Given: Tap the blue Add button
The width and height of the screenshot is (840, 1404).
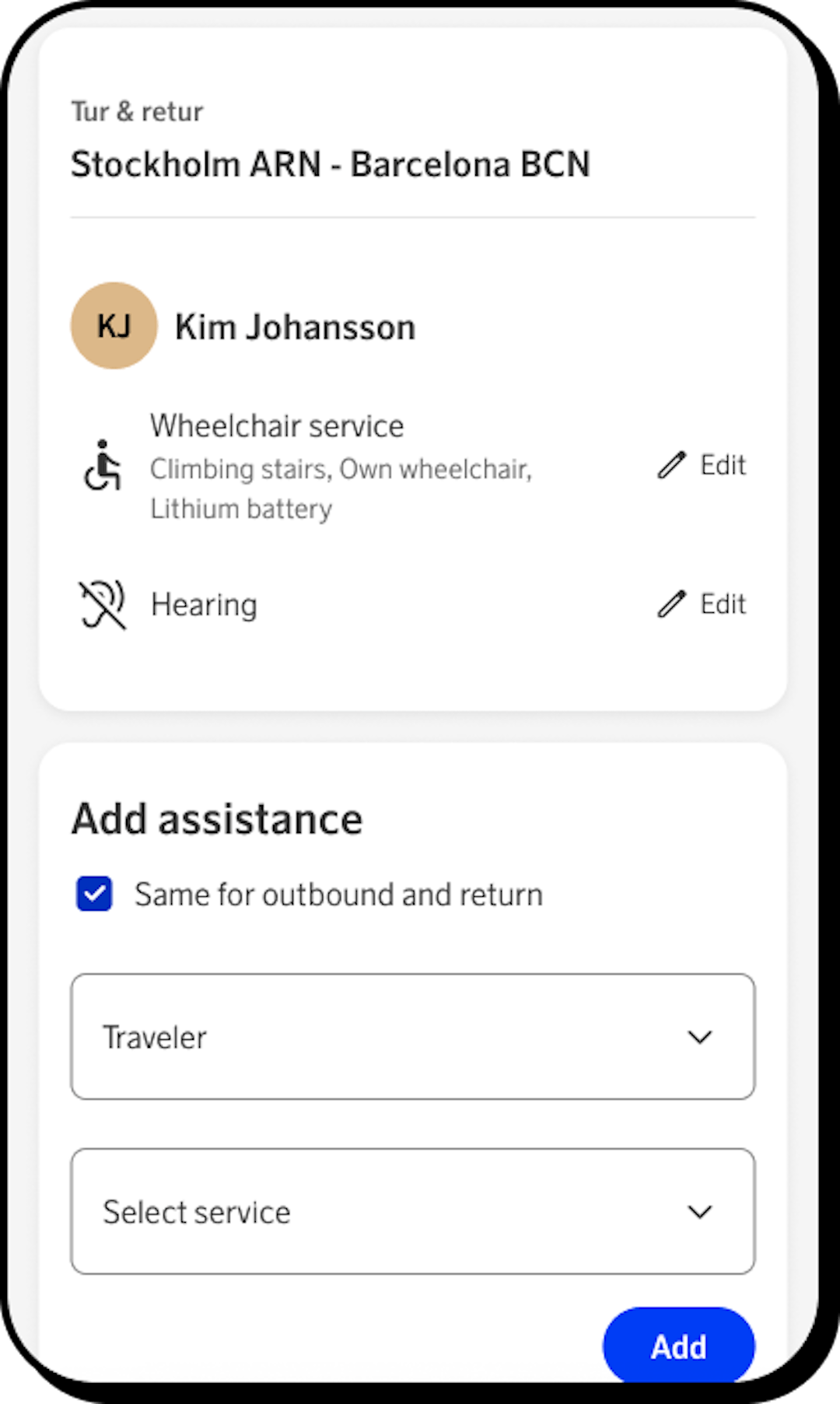Looking at the screenshot, I should [678, 1346].
